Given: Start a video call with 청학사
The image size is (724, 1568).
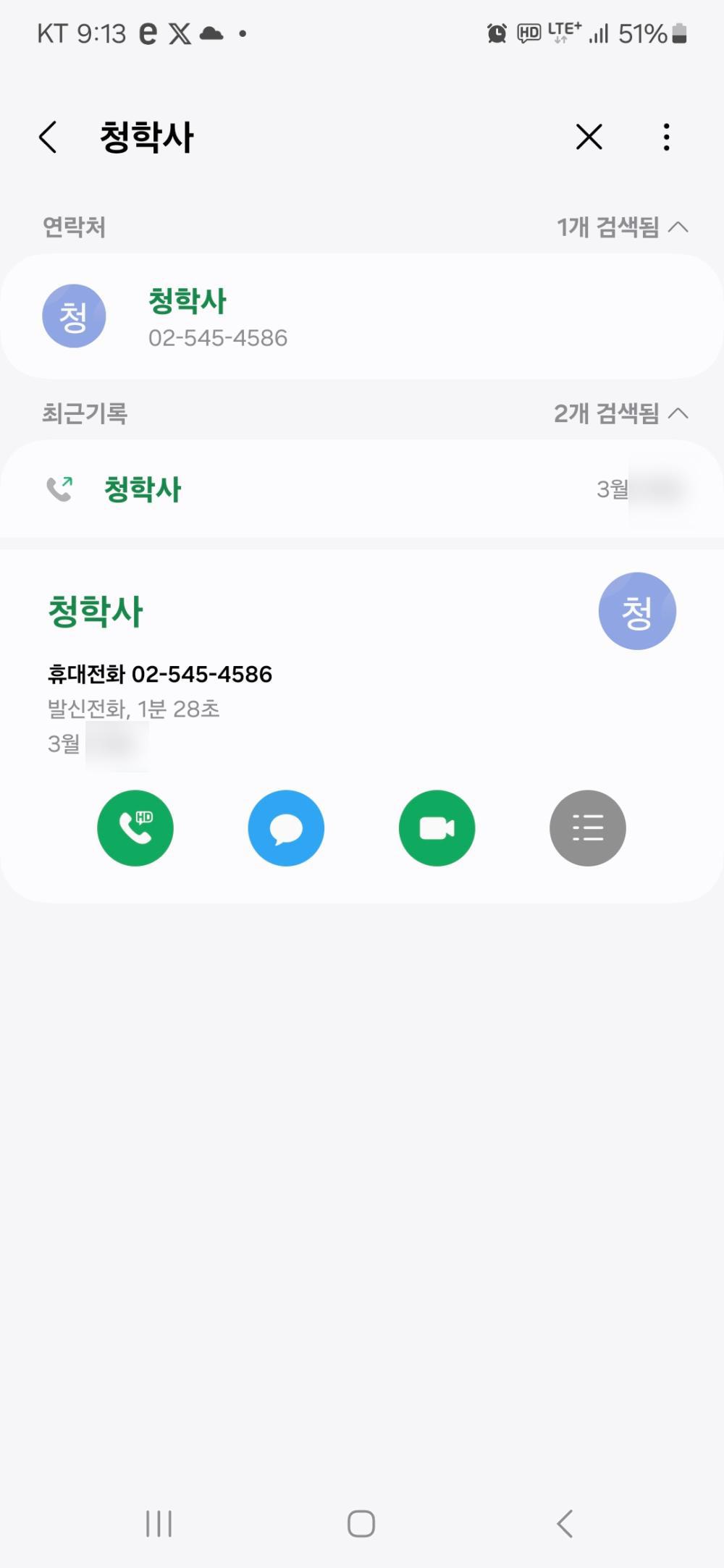Looking at the screenshot, I should coord(437,828).
